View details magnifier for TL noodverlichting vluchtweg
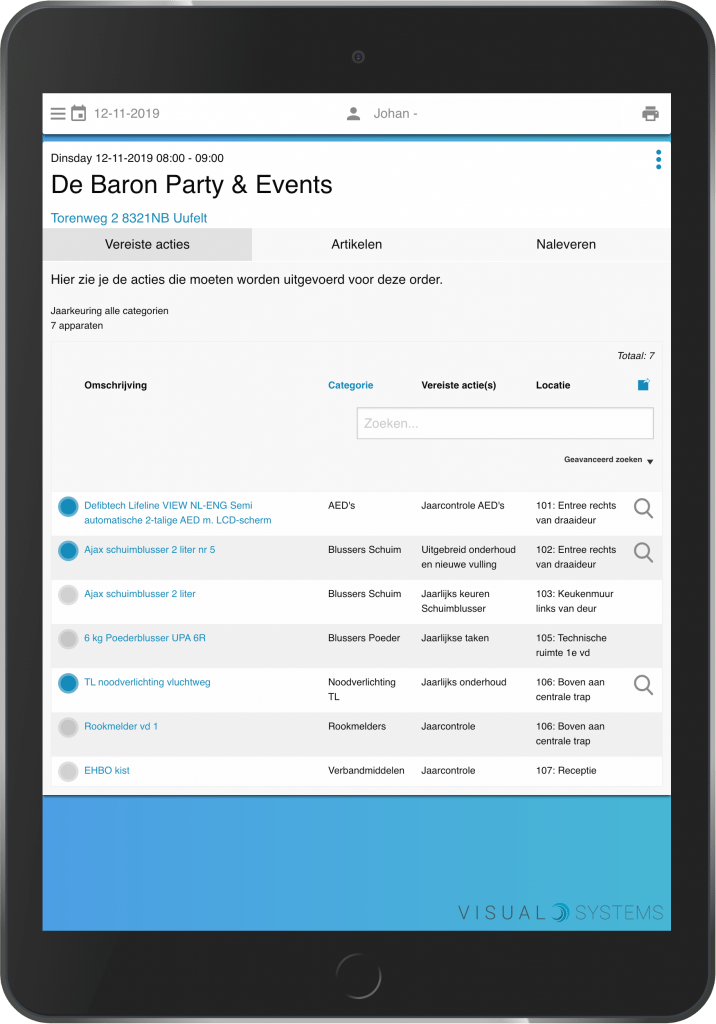This screenshot has height=1024, width=716. pos(644,684)
